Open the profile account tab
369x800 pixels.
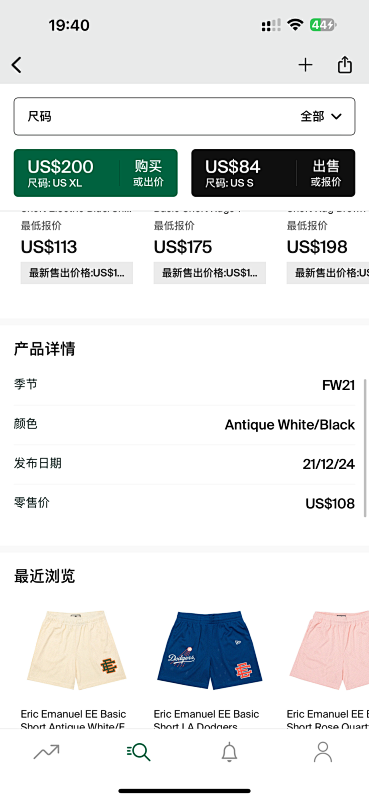[x=323, y=752]
